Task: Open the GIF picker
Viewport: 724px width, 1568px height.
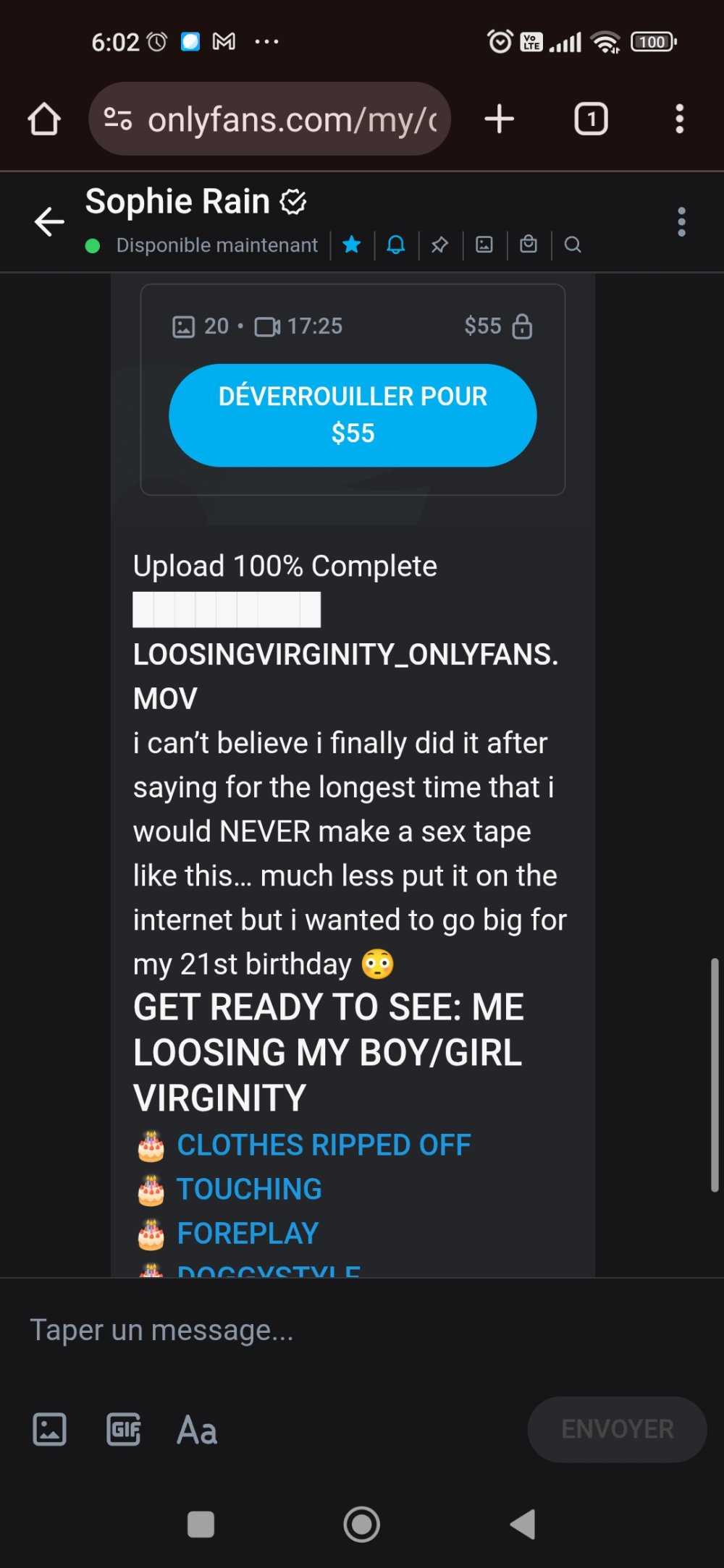Action: coord(123,1429)
